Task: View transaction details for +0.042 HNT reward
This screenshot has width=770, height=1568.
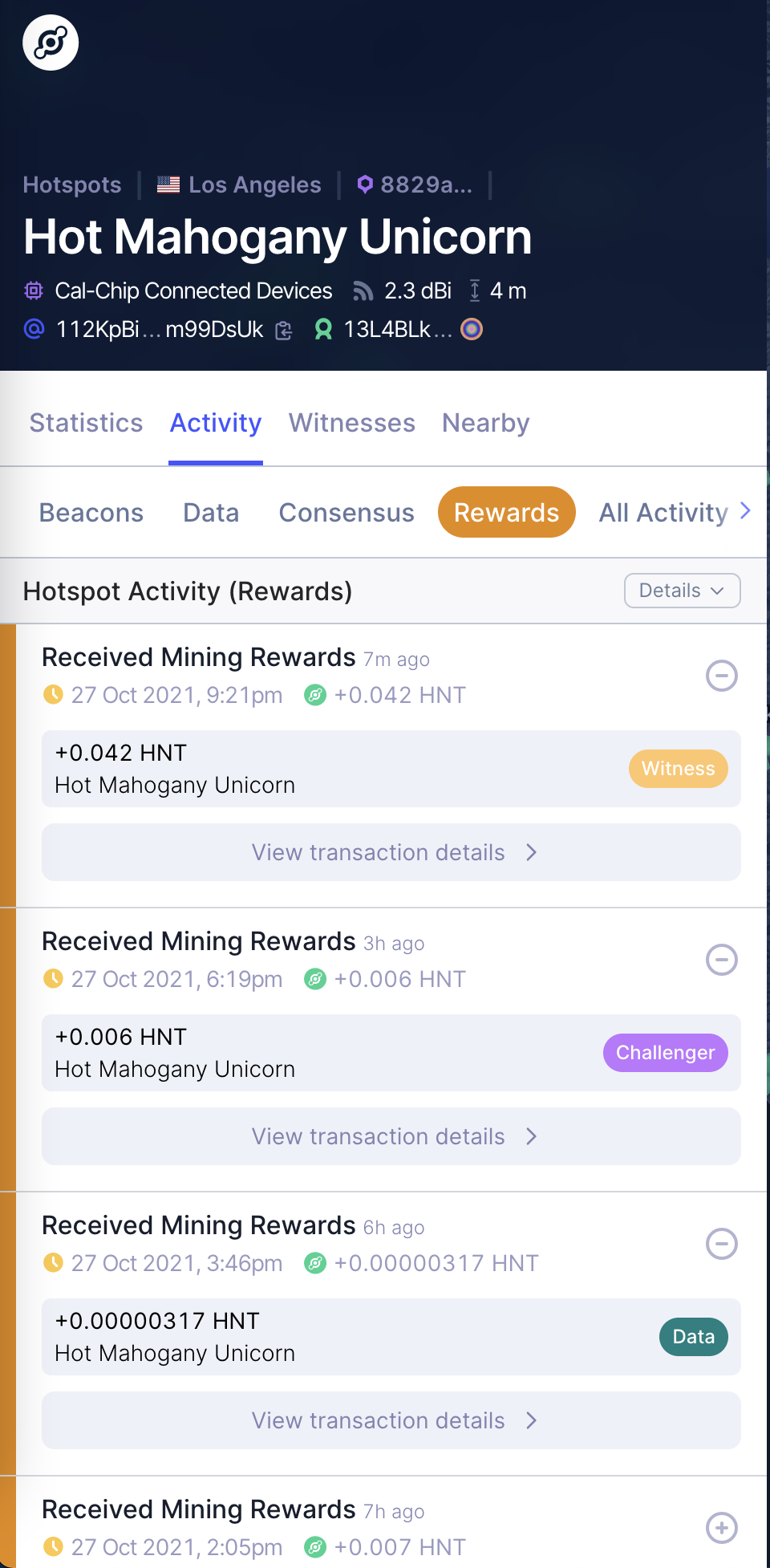Action: [391, 852]
